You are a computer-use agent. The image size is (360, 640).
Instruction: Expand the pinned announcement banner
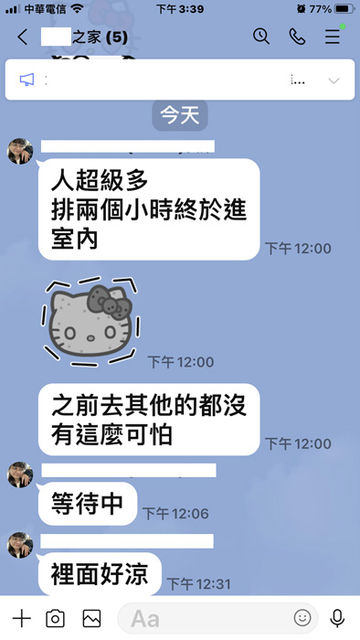[334, 80]
